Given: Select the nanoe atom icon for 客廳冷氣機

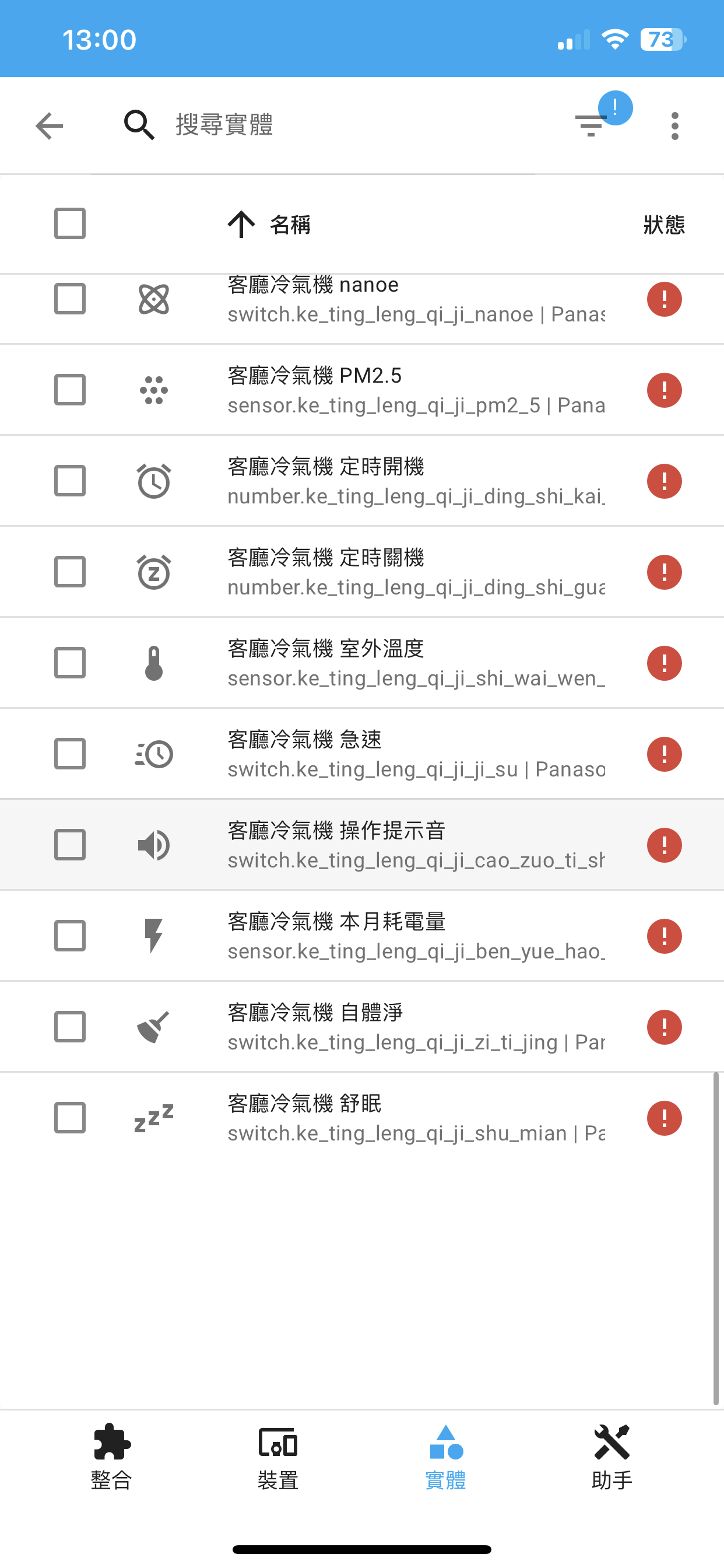Looking at the screenshot, I should point(153,299).
